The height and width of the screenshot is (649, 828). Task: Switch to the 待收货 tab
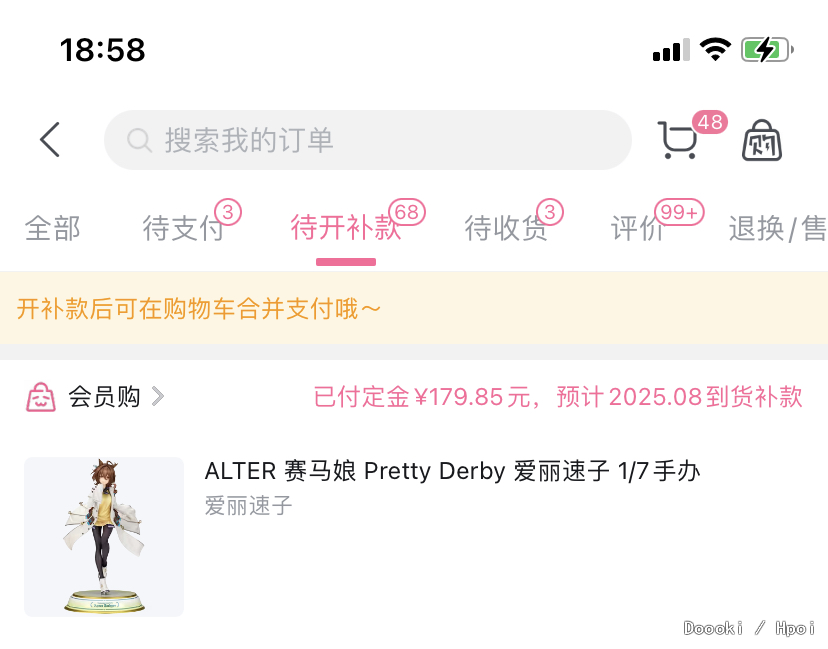(x=506, y=229)
